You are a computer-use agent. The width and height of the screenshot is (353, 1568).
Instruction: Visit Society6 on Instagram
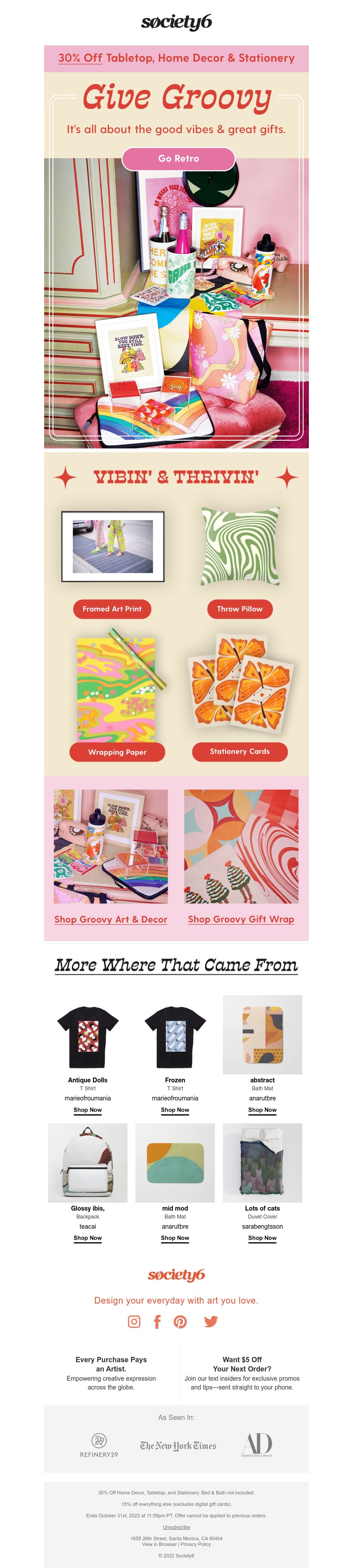point(134,1321)
